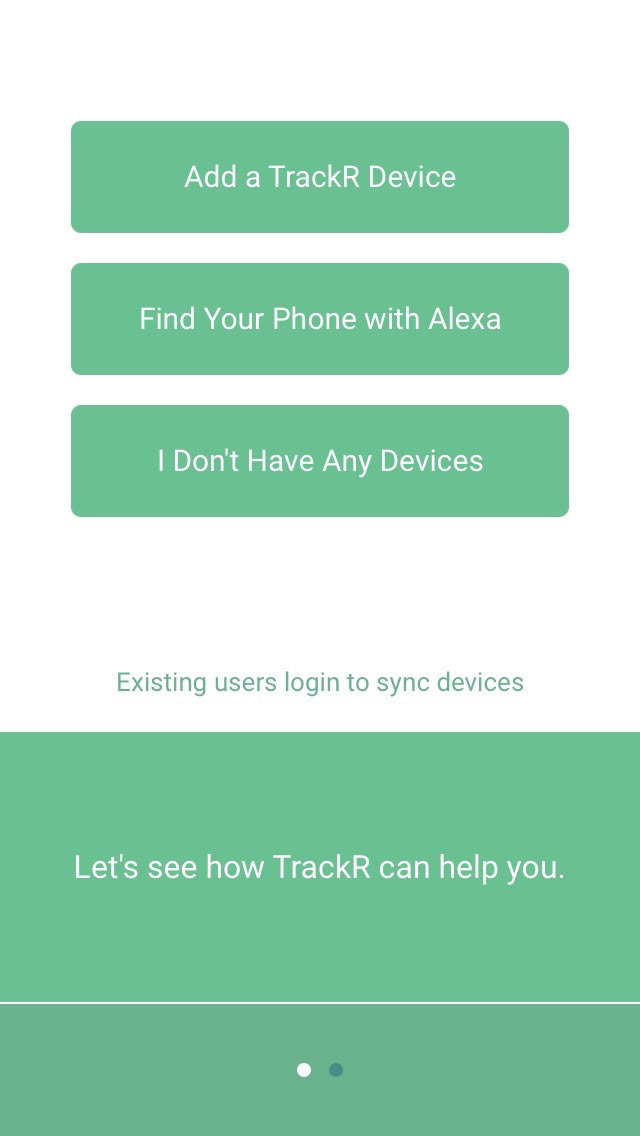Select Find Your Phone with Alexa

[x=320, y=319]
